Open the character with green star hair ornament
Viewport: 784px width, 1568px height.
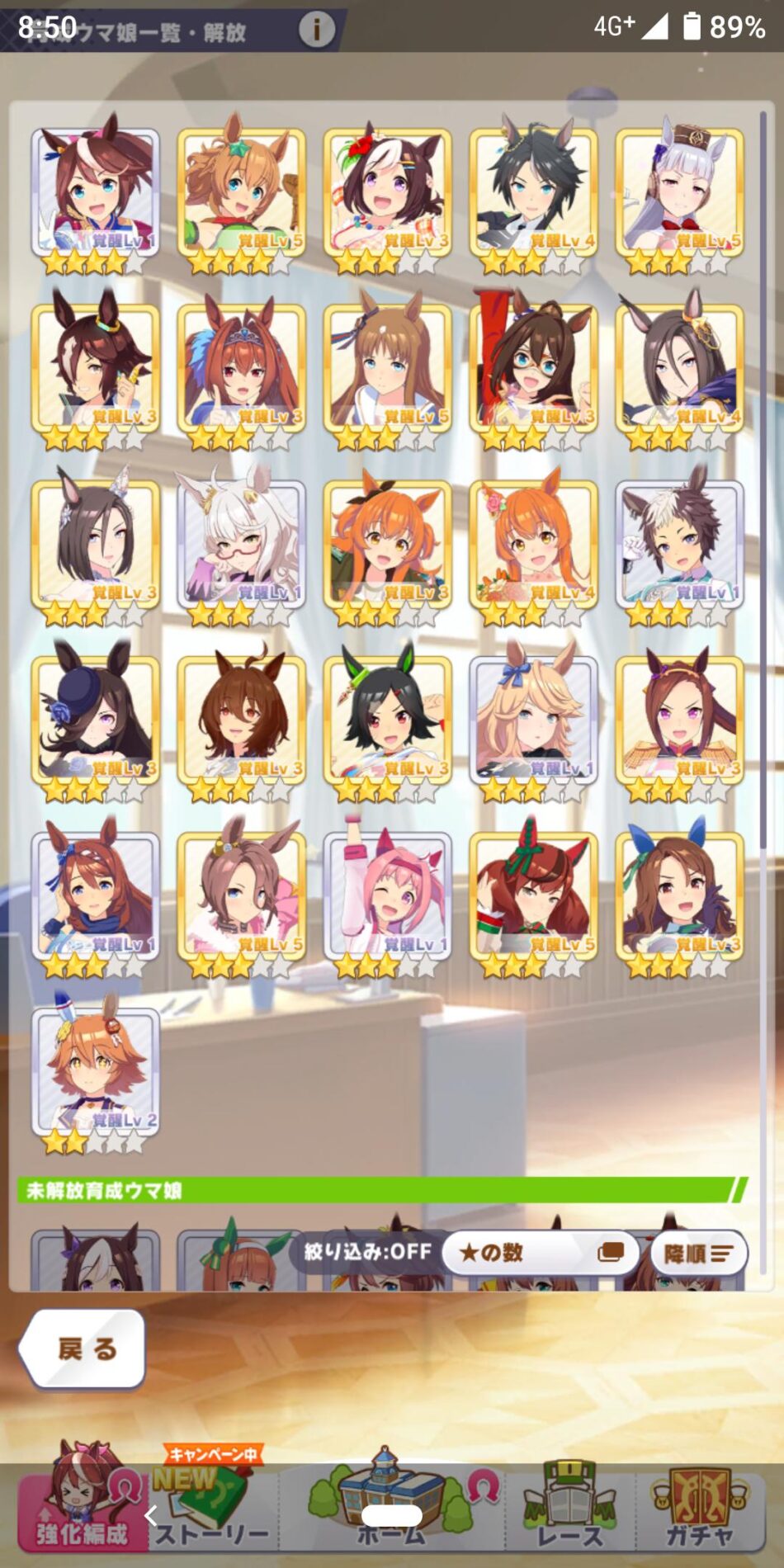[x=241, y=192]
